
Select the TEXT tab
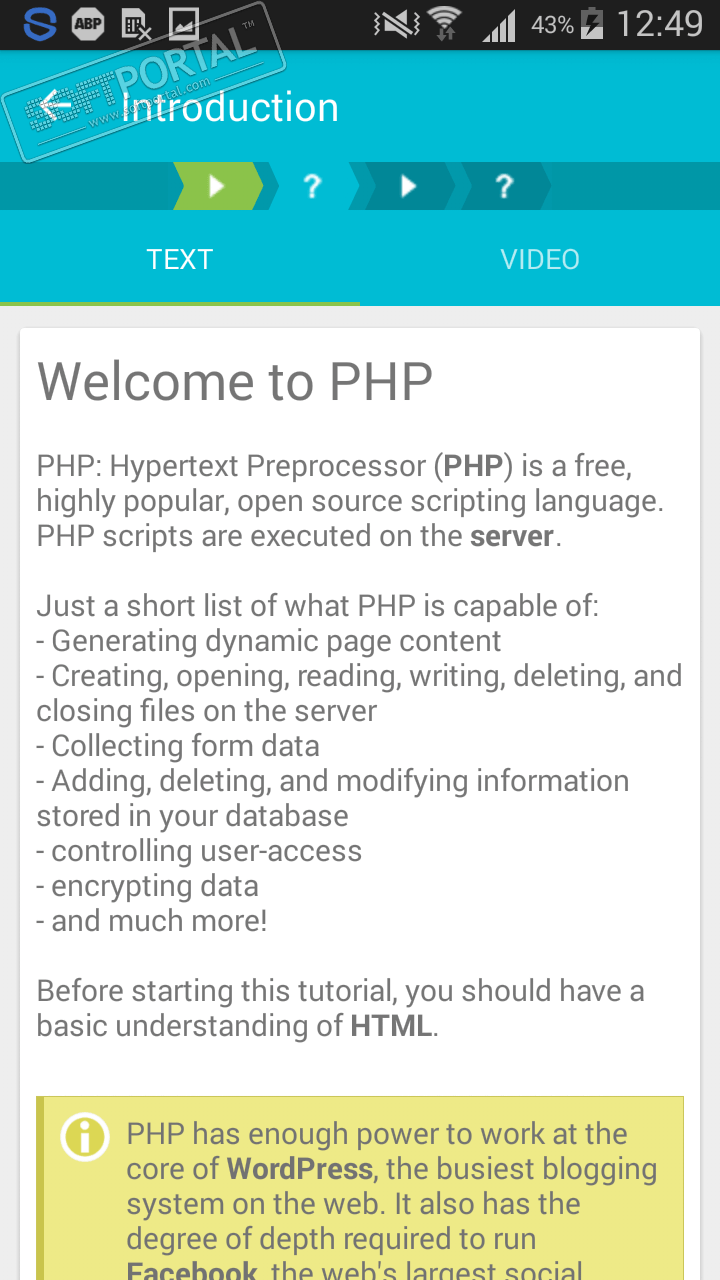point(180,259)
